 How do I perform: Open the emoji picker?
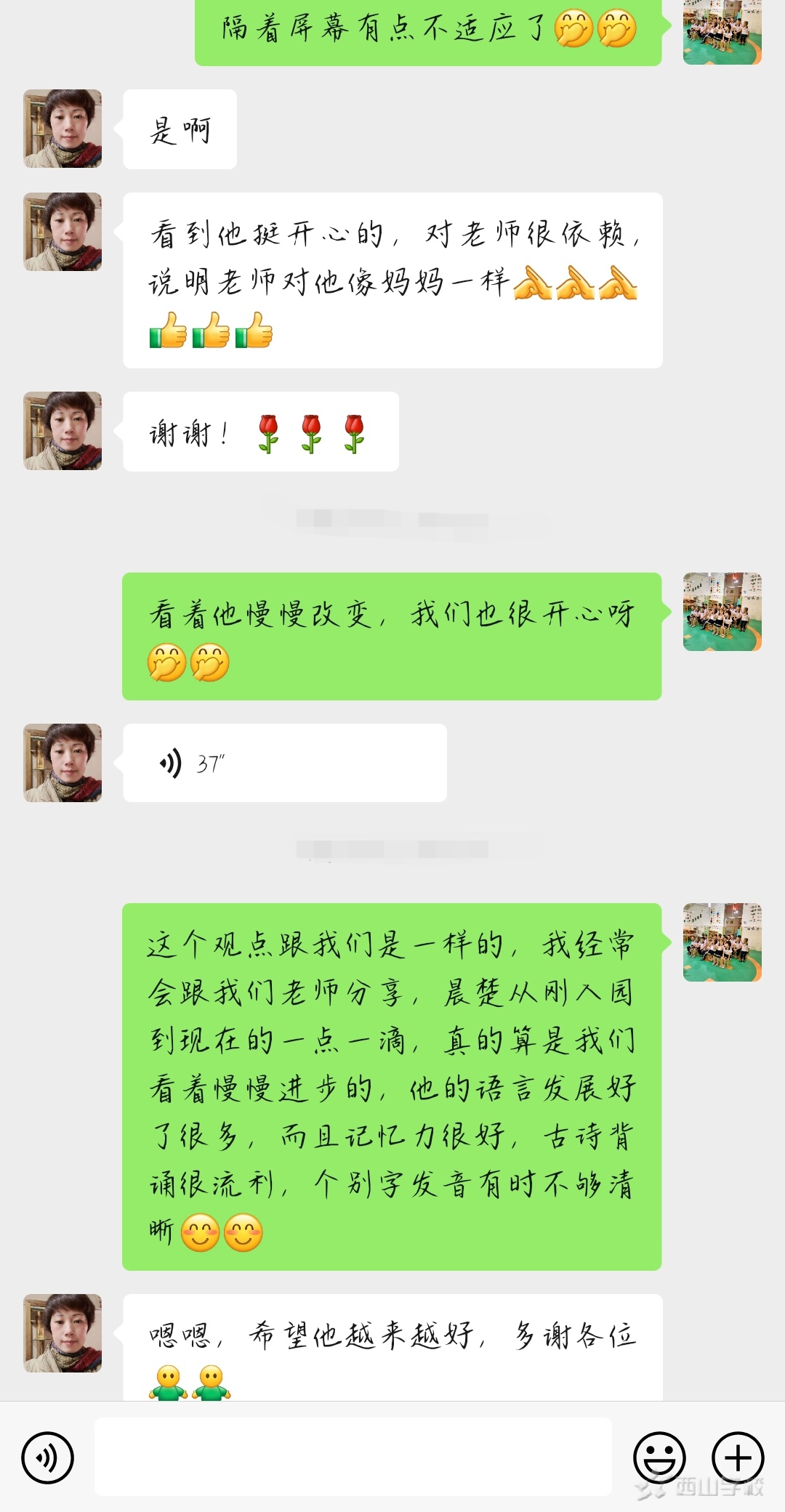(x=659, y=1458)
